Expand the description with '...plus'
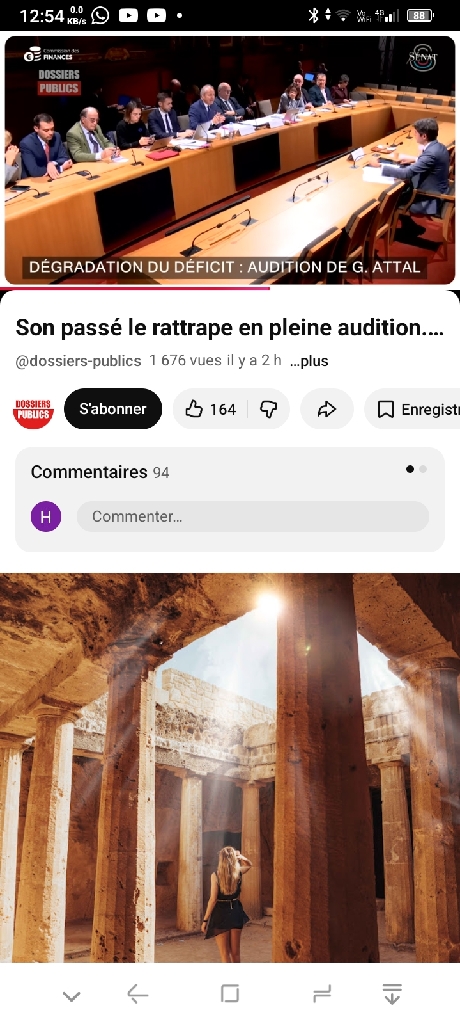 click(309, 361)
